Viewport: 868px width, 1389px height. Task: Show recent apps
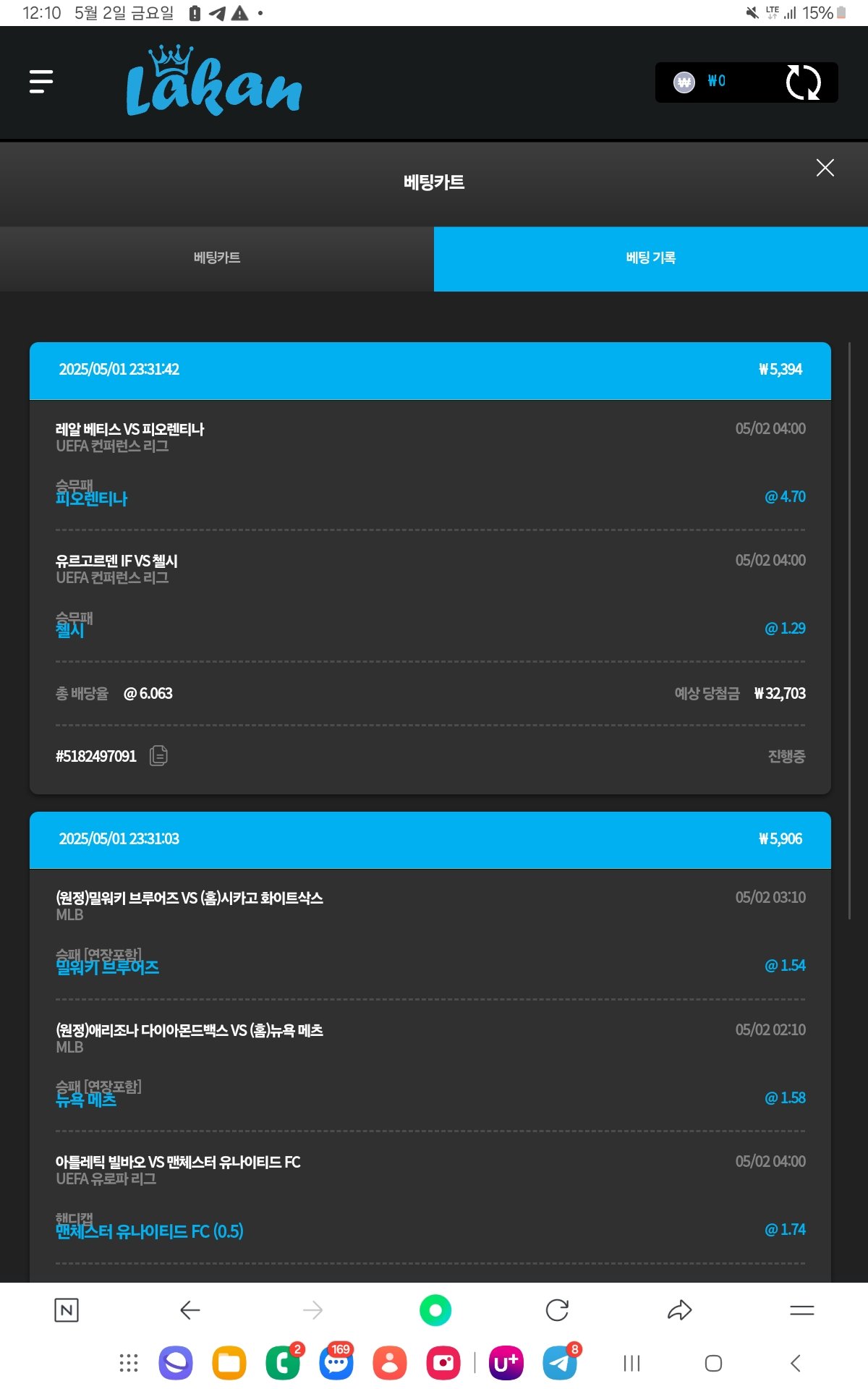tap(631, 1364)
